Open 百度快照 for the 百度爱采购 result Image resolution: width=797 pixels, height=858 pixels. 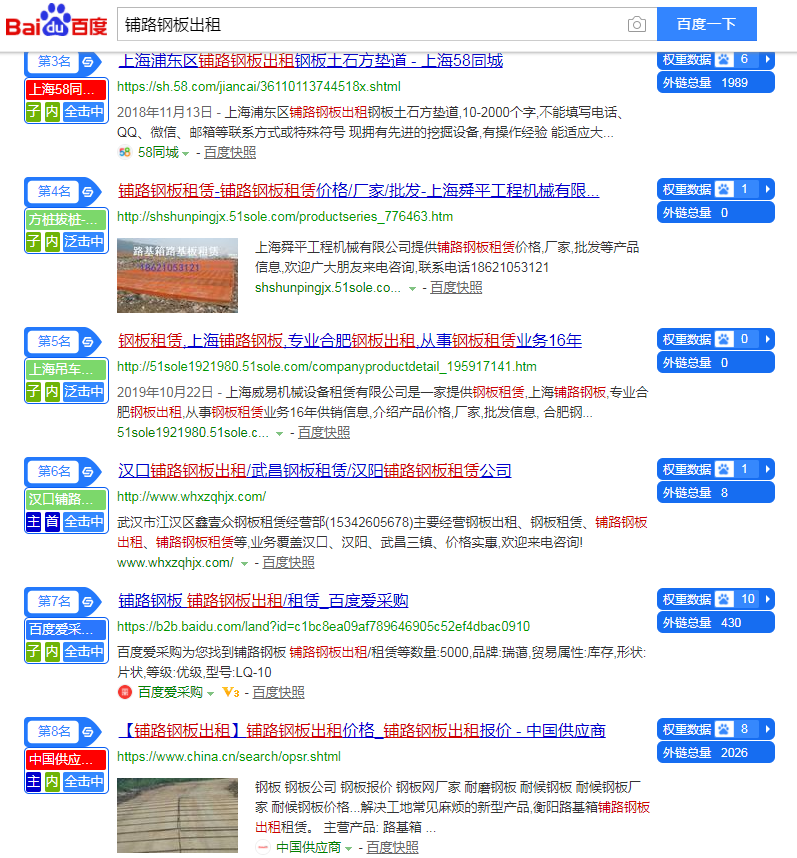278,692
